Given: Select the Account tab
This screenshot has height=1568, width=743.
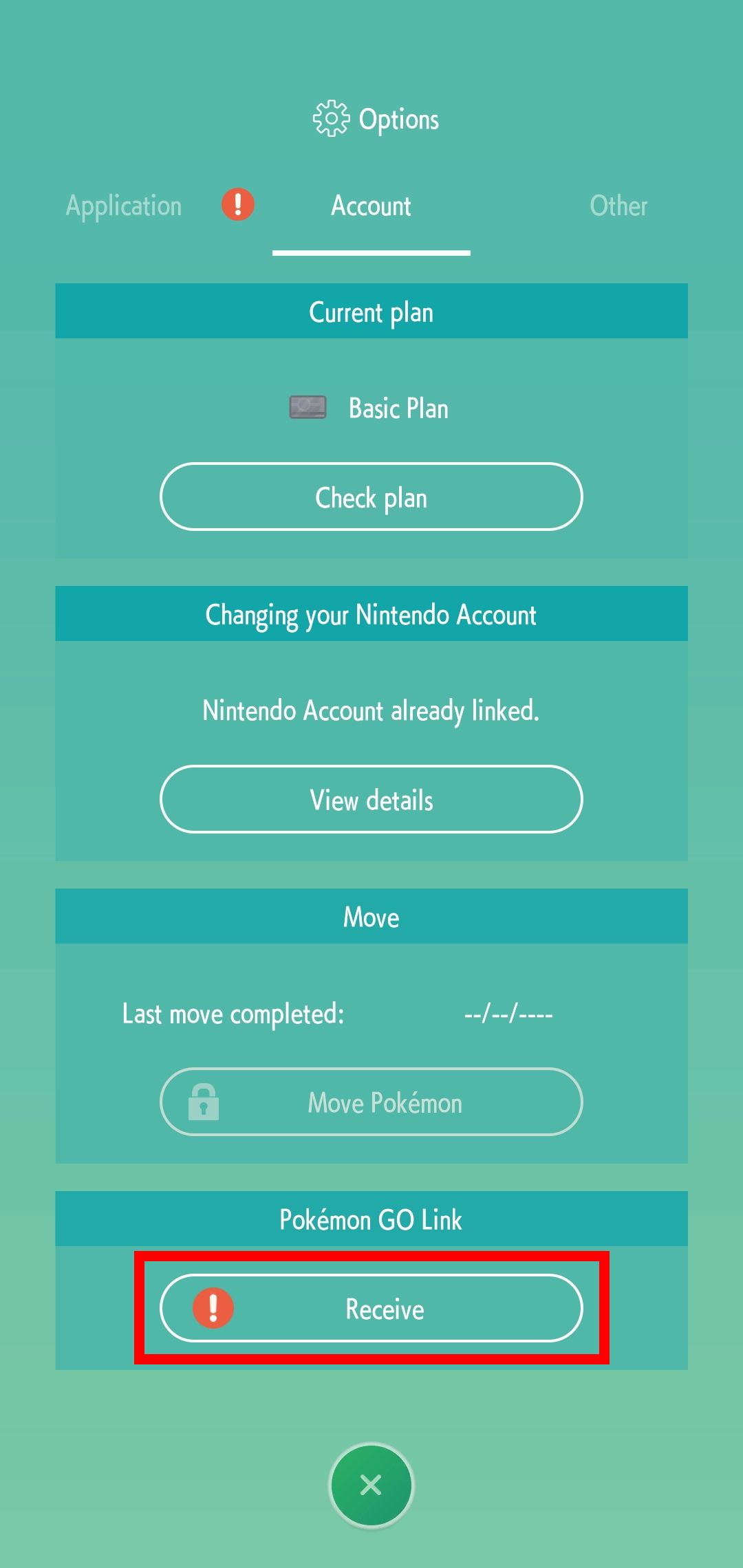Looking at the screenshot, I should click(x=371, y=206).
